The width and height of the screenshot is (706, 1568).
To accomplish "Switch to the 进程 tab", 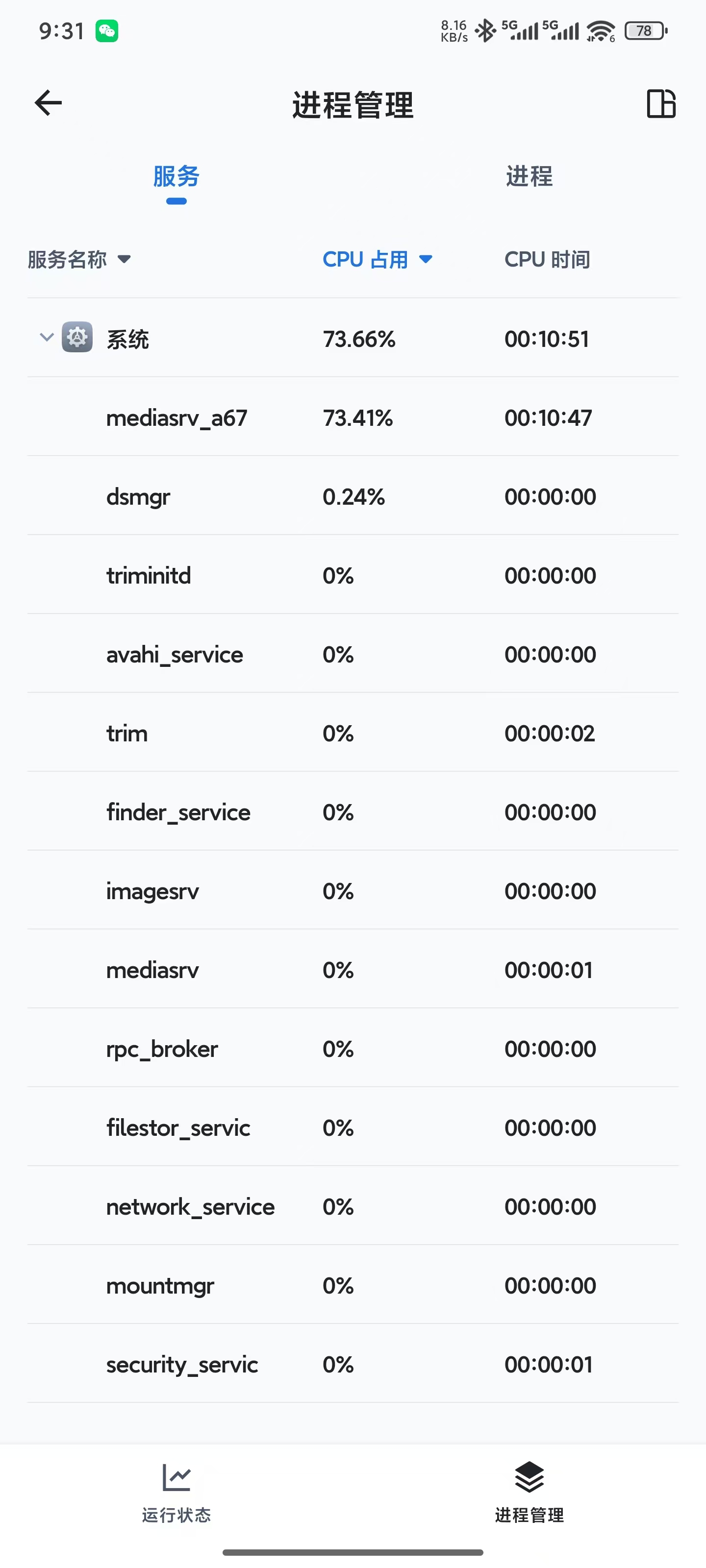I will [x=529, y=176].
